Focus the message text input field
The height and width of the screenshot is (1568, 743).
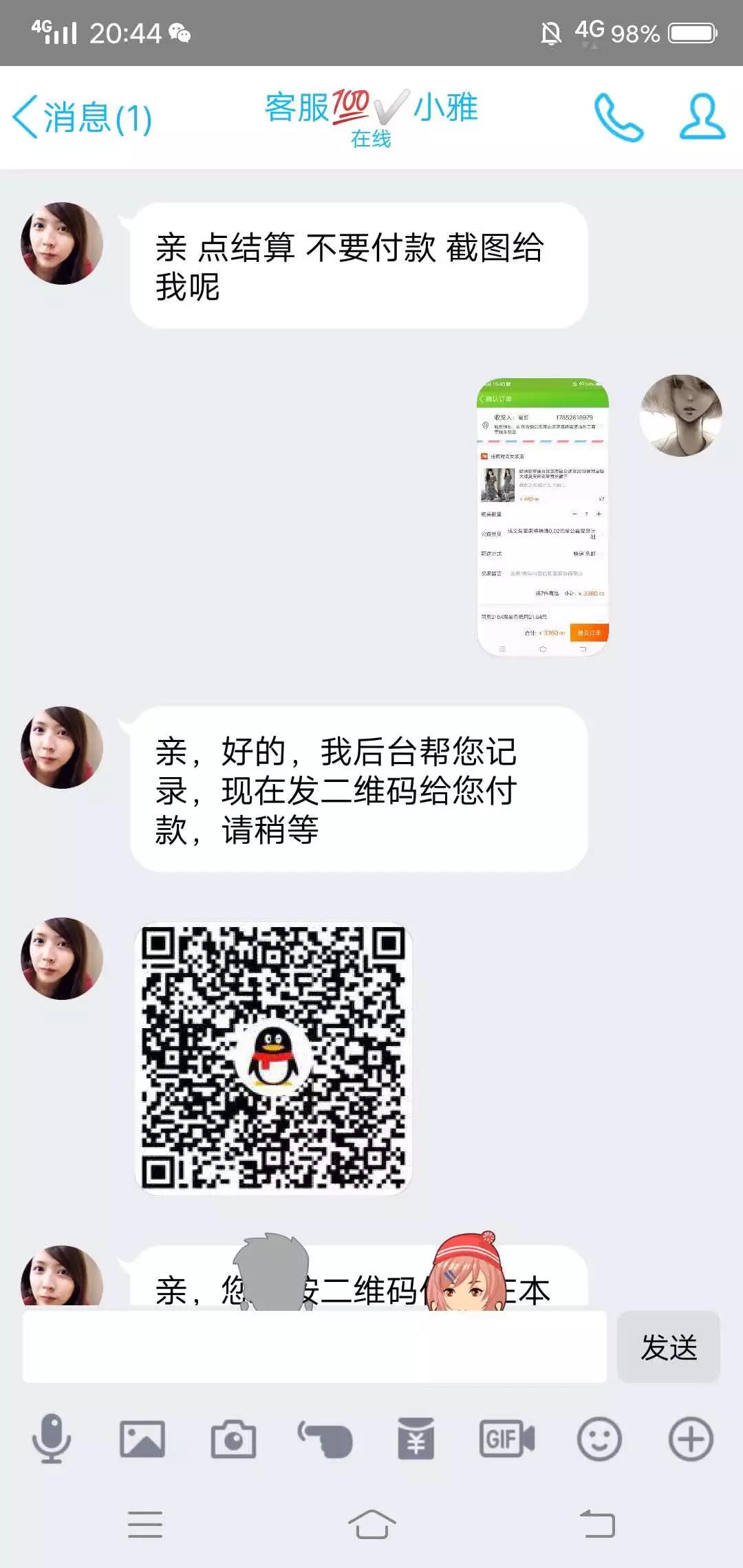[x=314, y=1347]
